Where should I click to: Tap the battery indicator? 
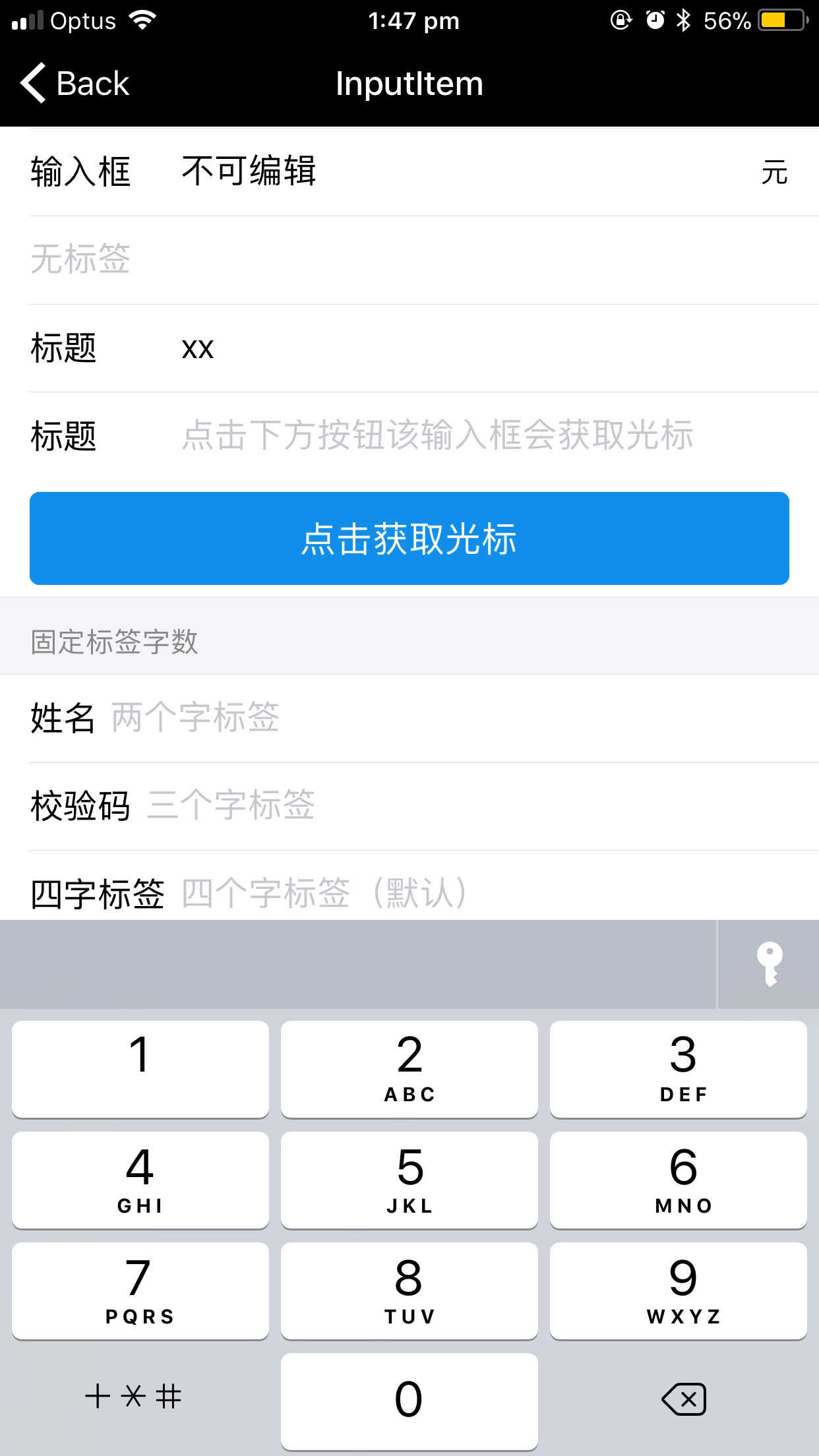coord(778,20)
